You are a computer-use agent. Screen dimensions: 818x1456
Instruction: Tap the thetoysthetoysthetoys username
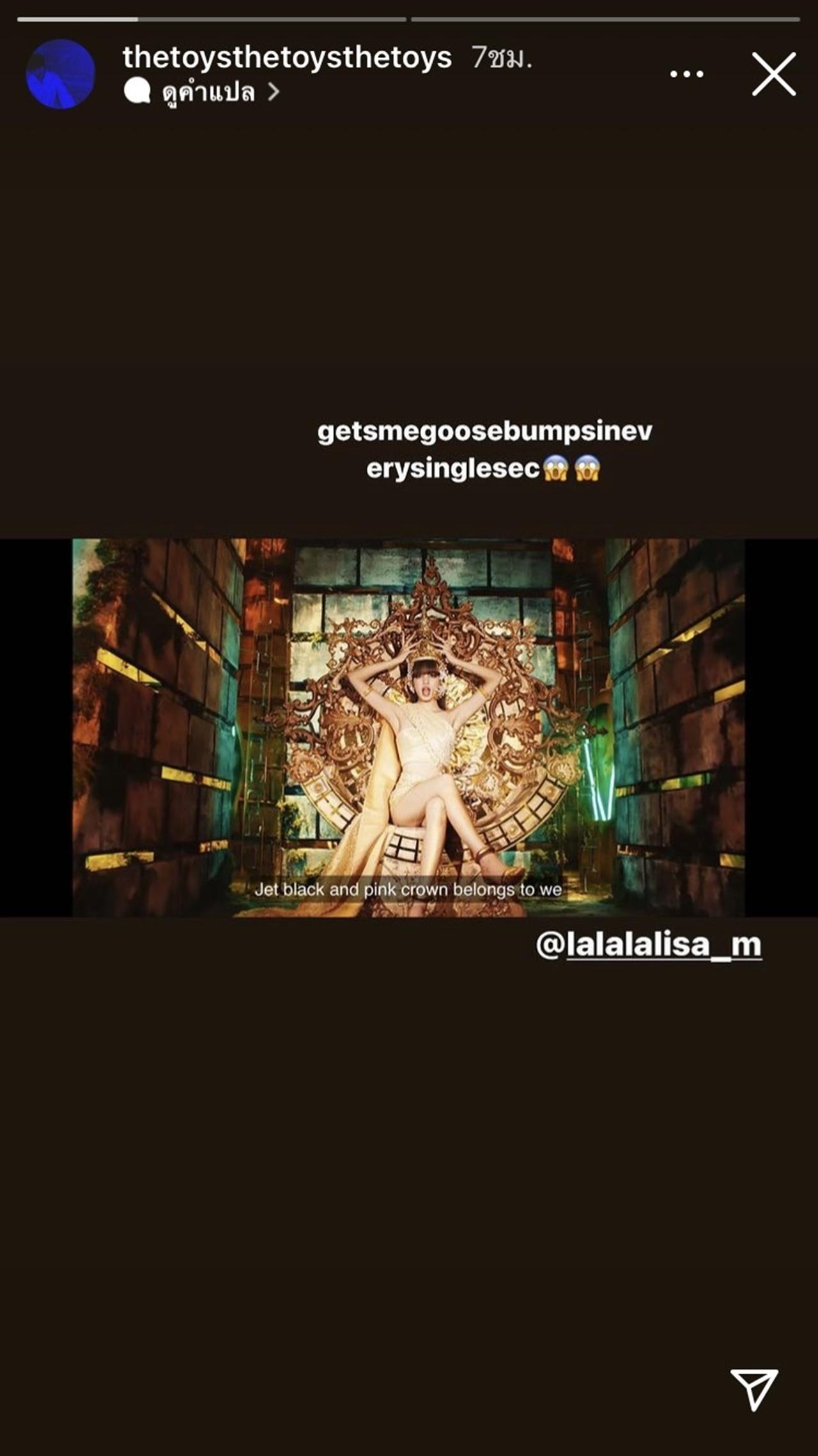(x=287, y=58)
